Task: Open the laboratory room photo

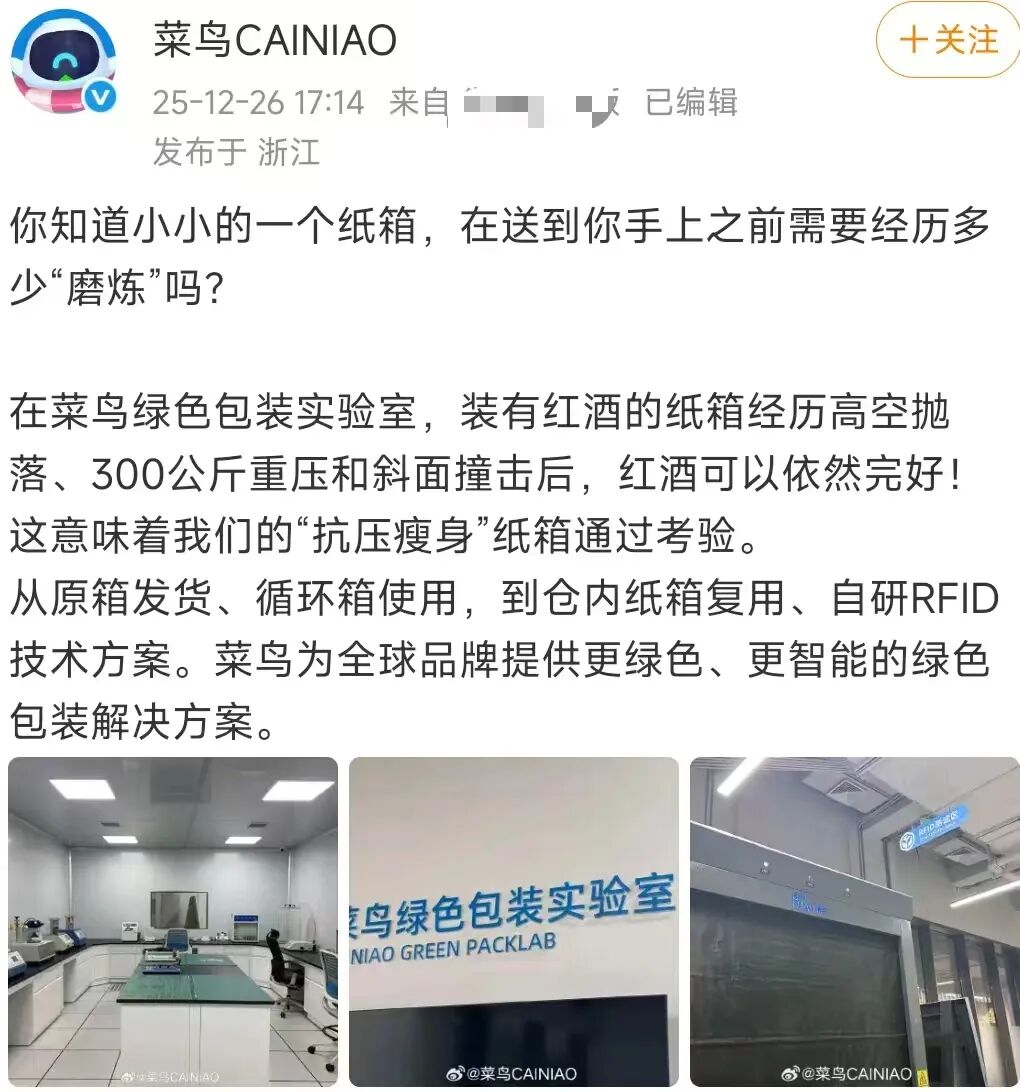Action: pos(173,921)
